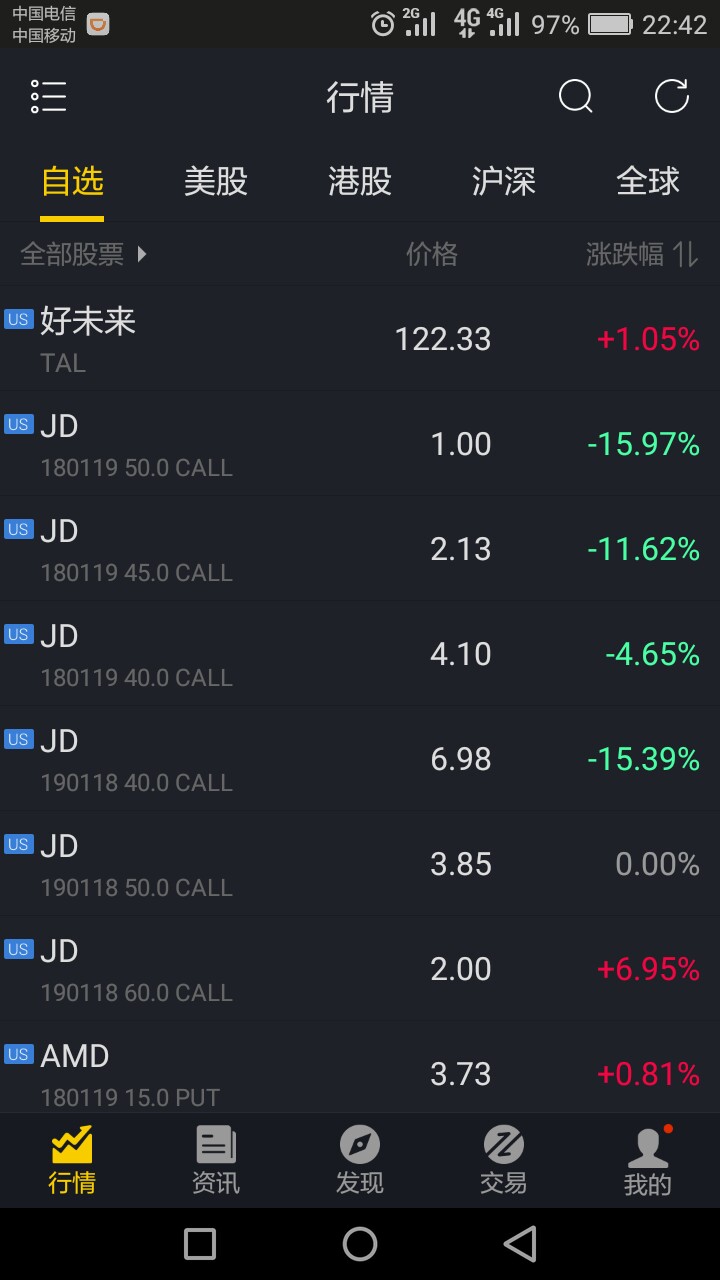Viewport: 720px width, 1280px height.
Task: Go to the 发现 discover tab
Action: pos(360,1161)
